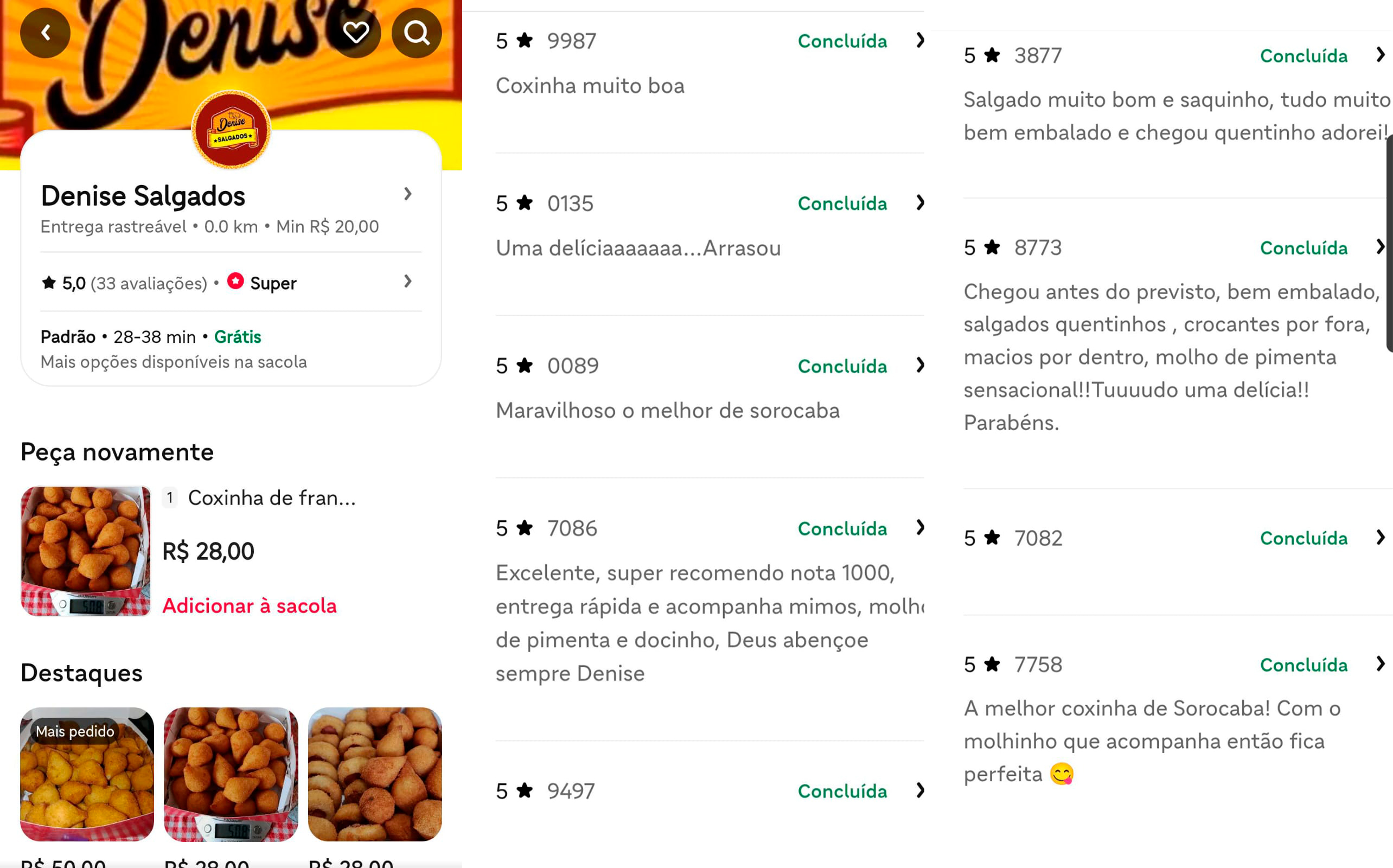View the review for order 0089

[x=920, y=366]
